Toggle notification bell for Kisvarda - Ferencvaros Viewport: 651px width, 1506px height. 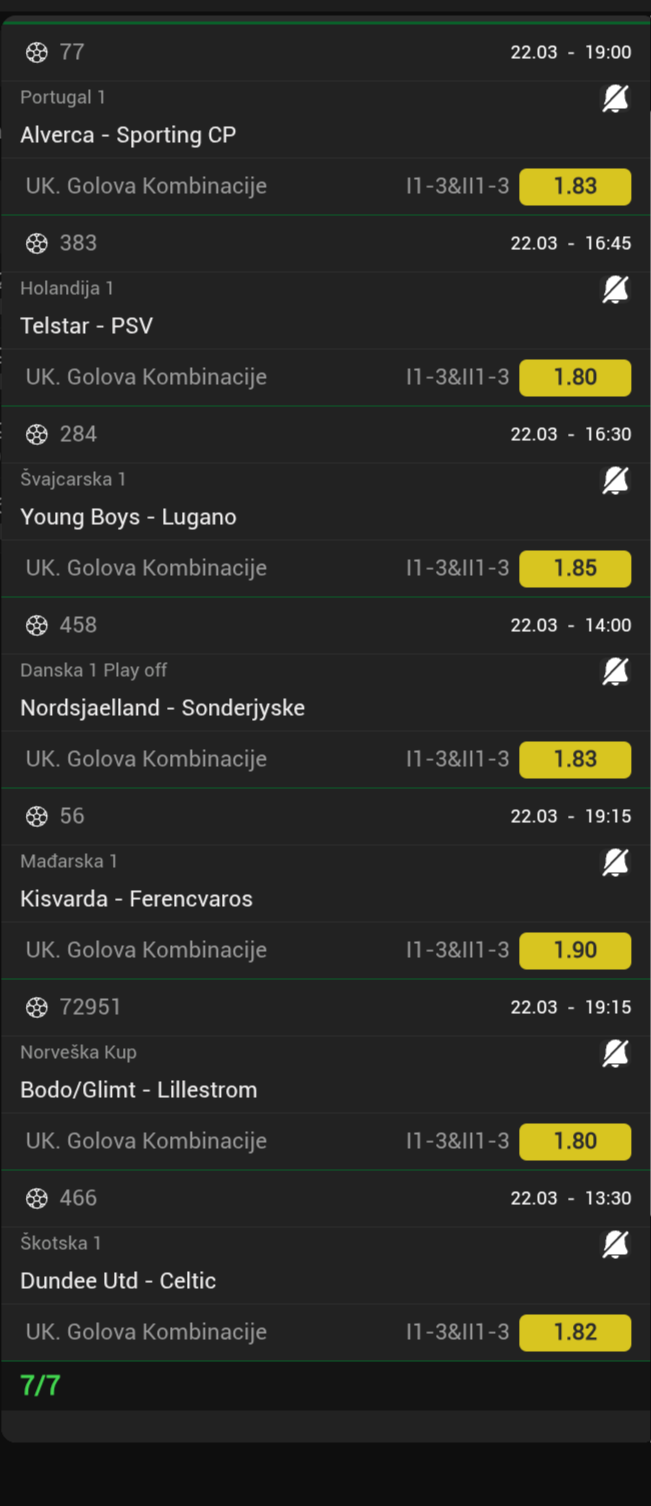coord(615,863)
